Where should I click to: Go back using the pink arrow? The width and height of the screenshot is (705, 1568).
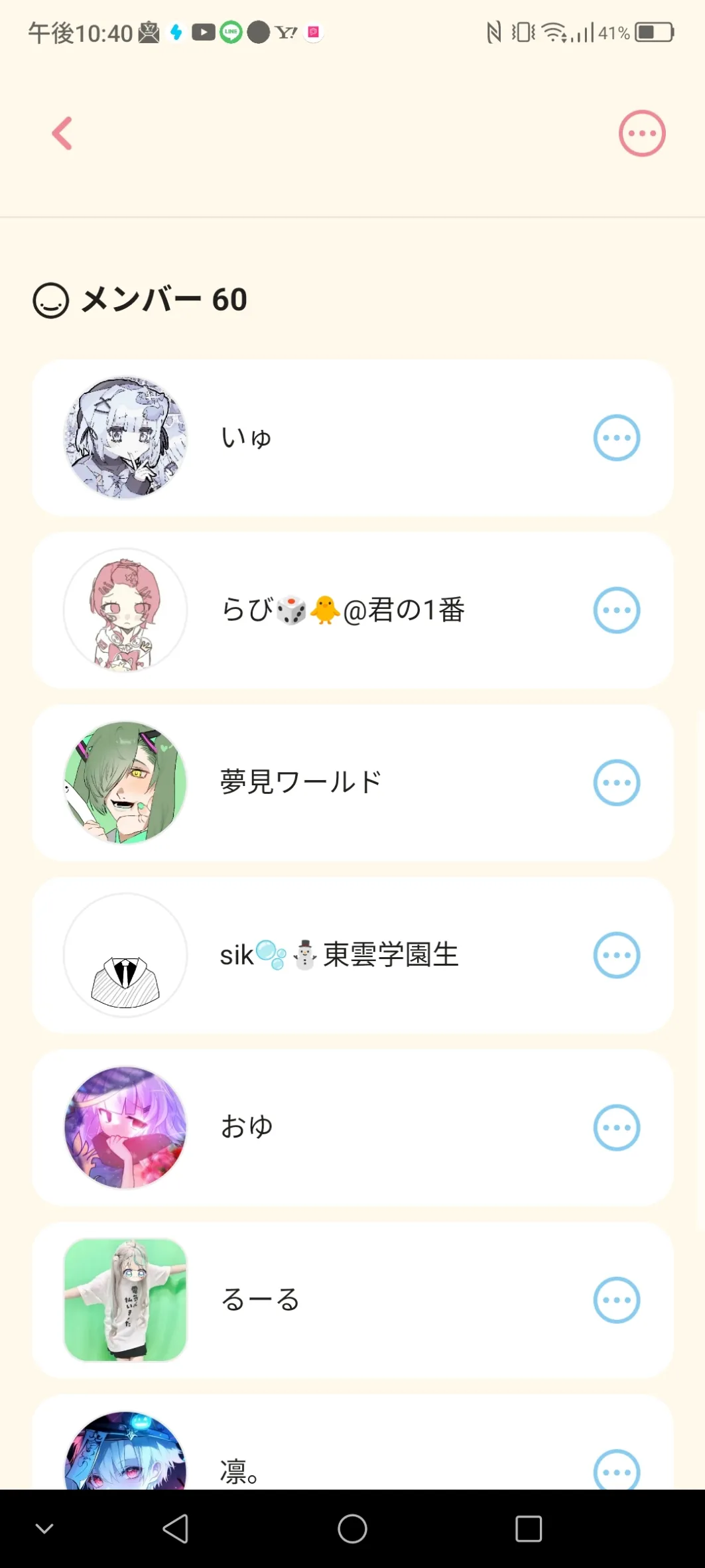click(62, 133)
